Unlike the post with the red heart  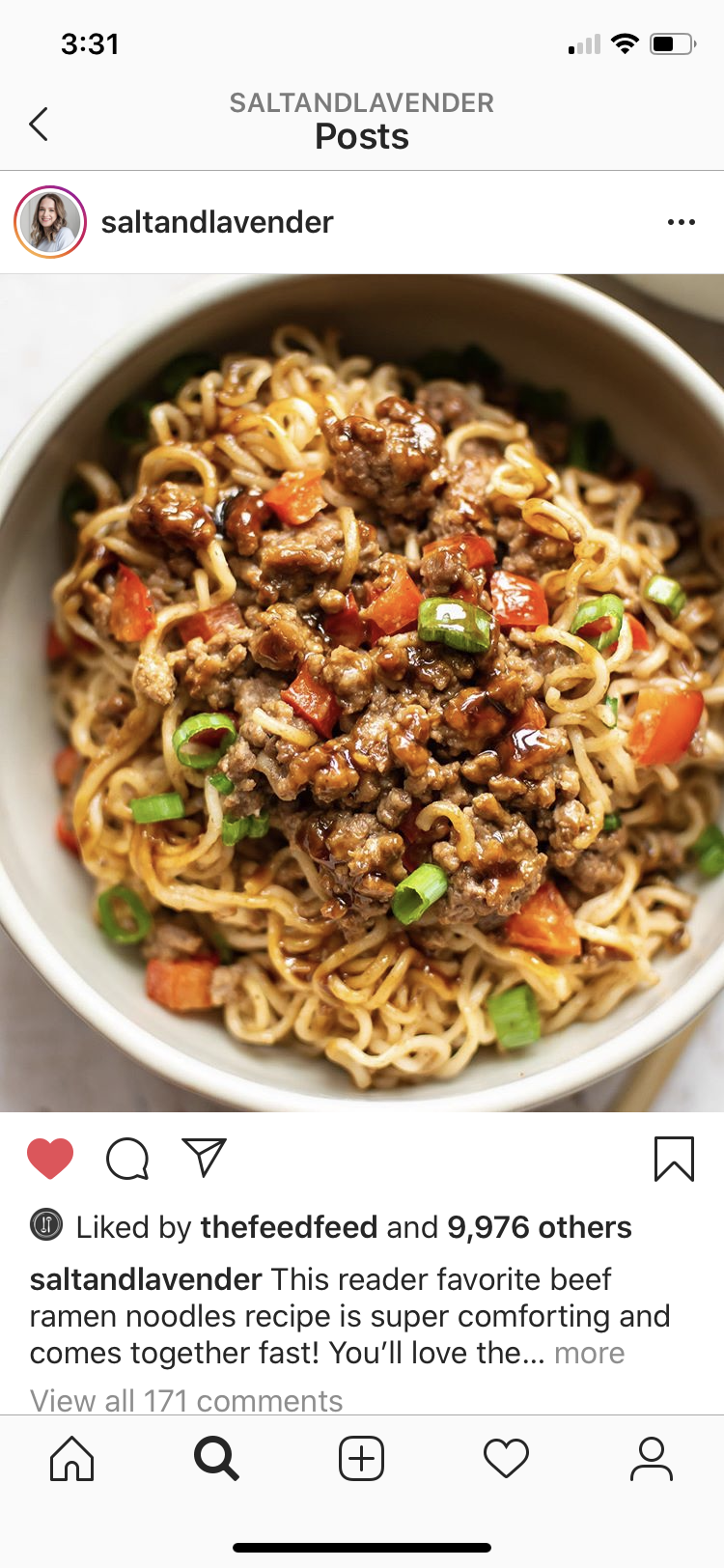tap(50, 1159)
